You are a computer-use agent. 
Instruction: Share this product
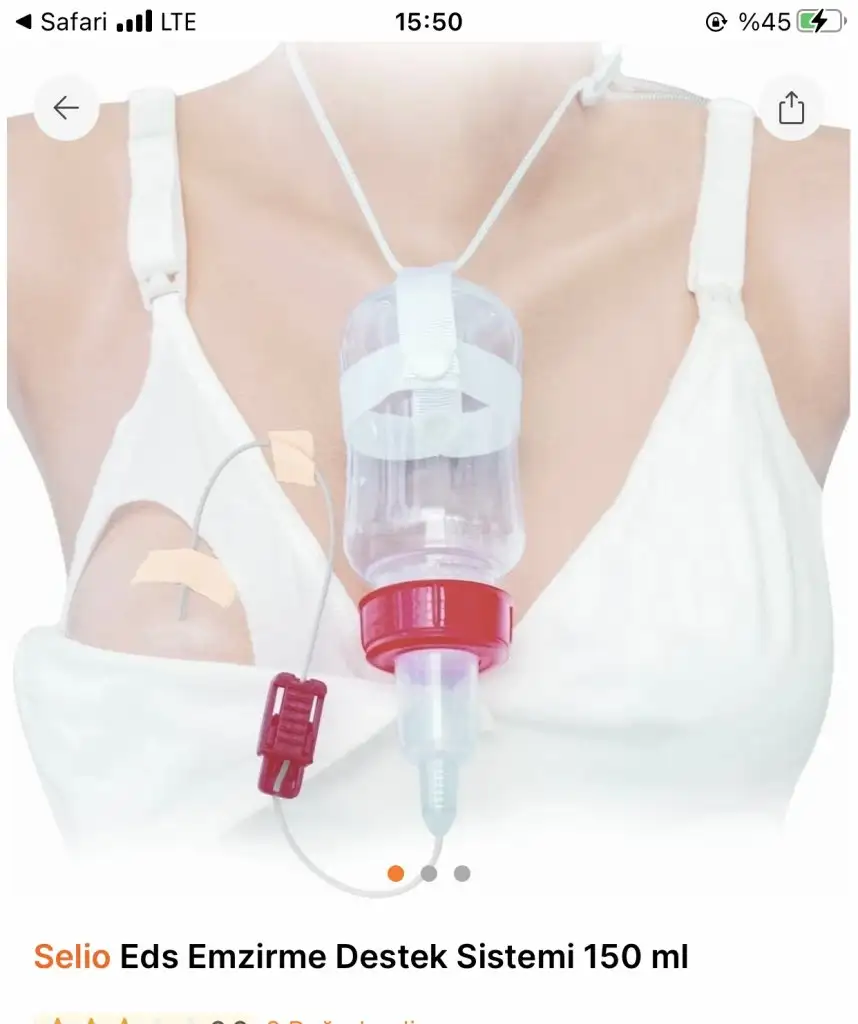click(x=791, y=108)
